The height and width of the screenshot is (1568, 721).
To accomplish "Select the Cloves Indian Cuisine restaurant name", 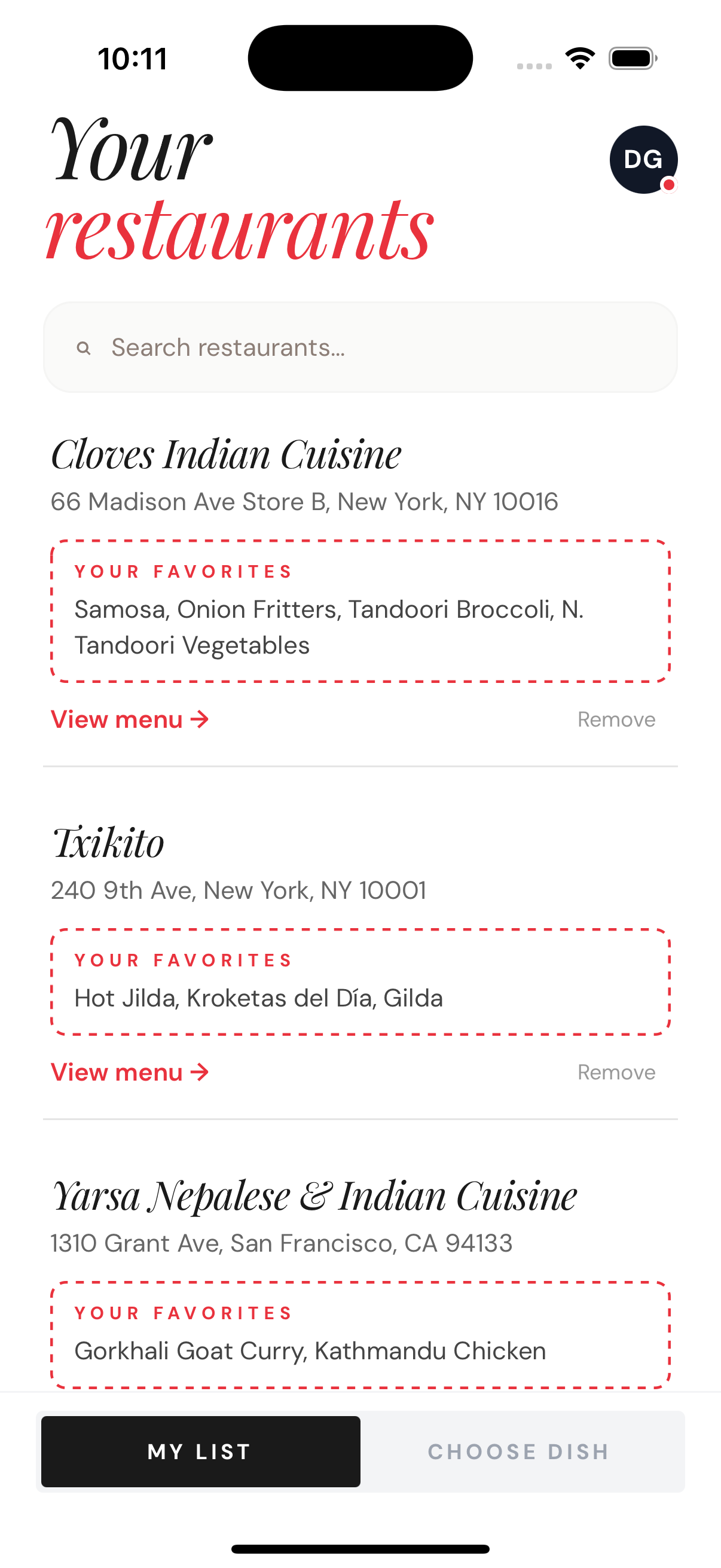I will click(227, 453).
